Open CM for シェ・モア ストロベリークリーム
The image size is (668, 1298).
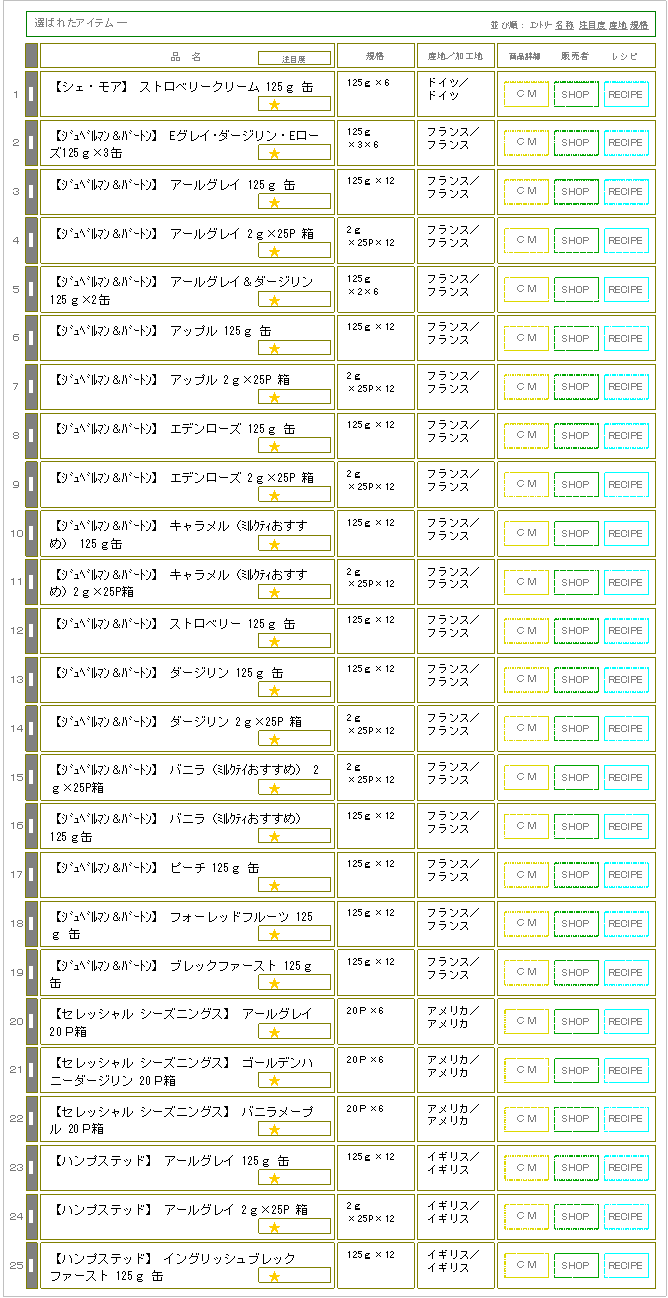[x=526, y=94]
